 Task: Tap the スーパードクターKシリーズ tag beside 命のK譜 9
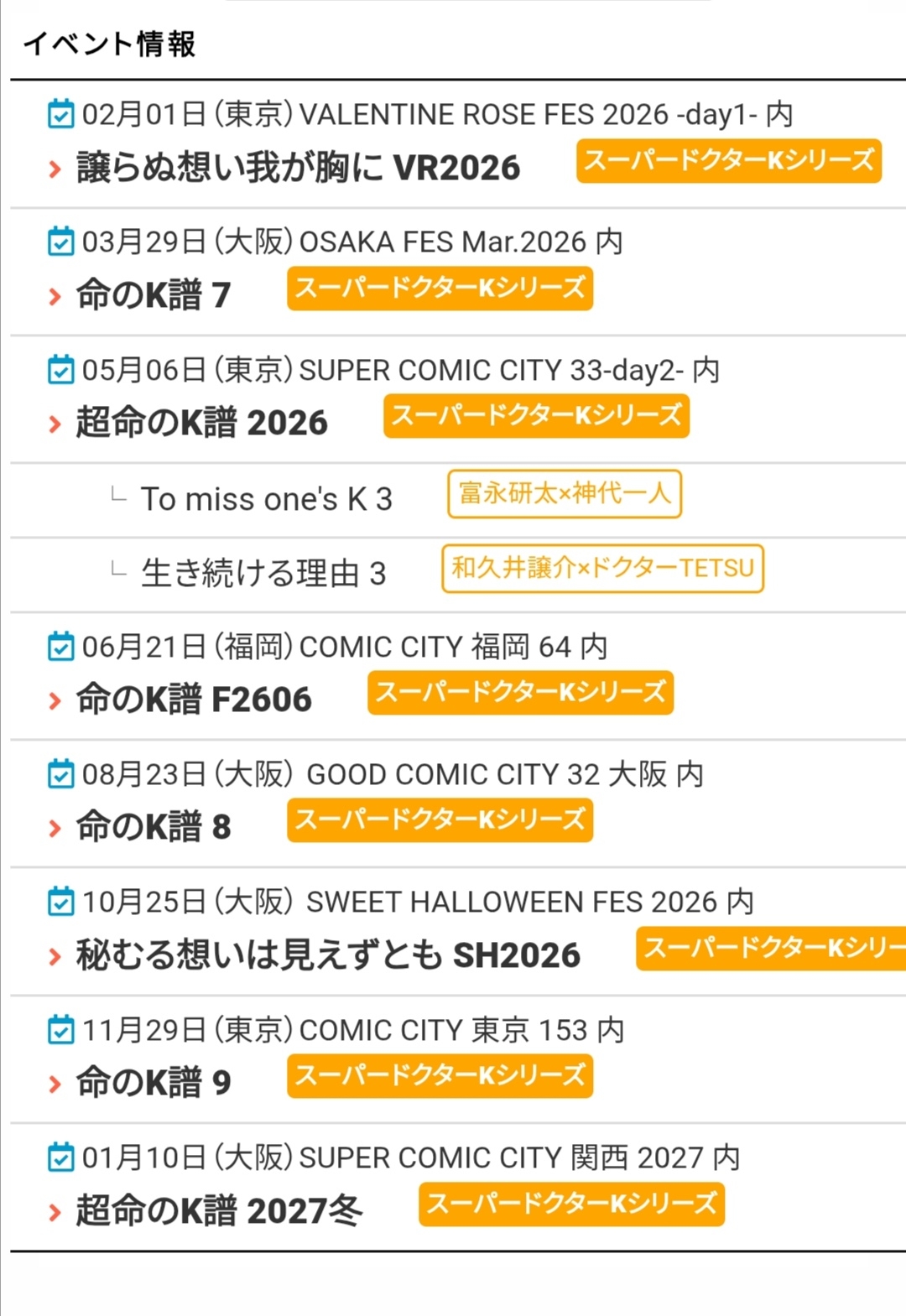pyautogui.click(x=440, y=1076)
